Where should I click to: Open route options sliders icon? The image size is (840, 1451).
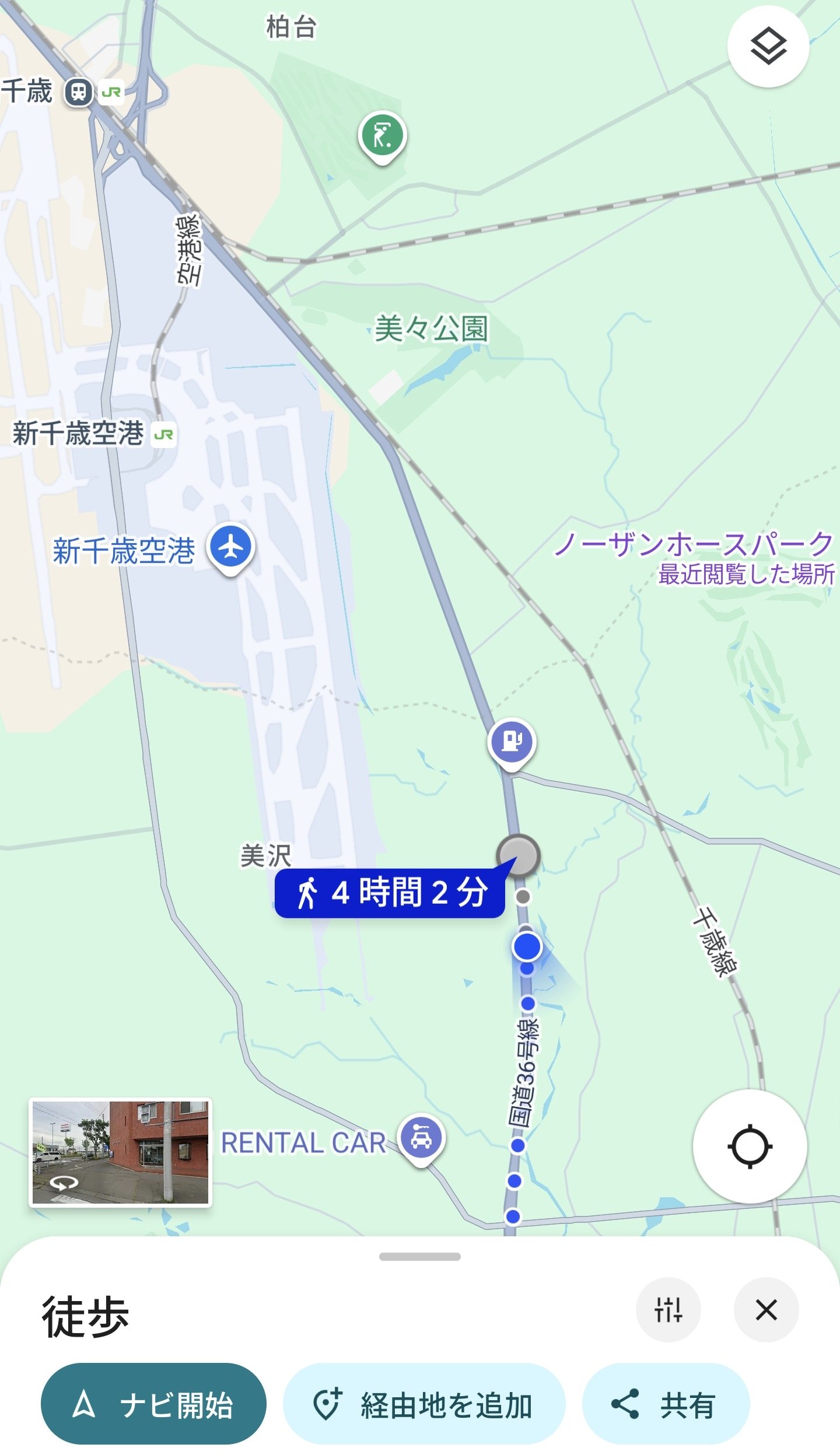point(668,1310)
